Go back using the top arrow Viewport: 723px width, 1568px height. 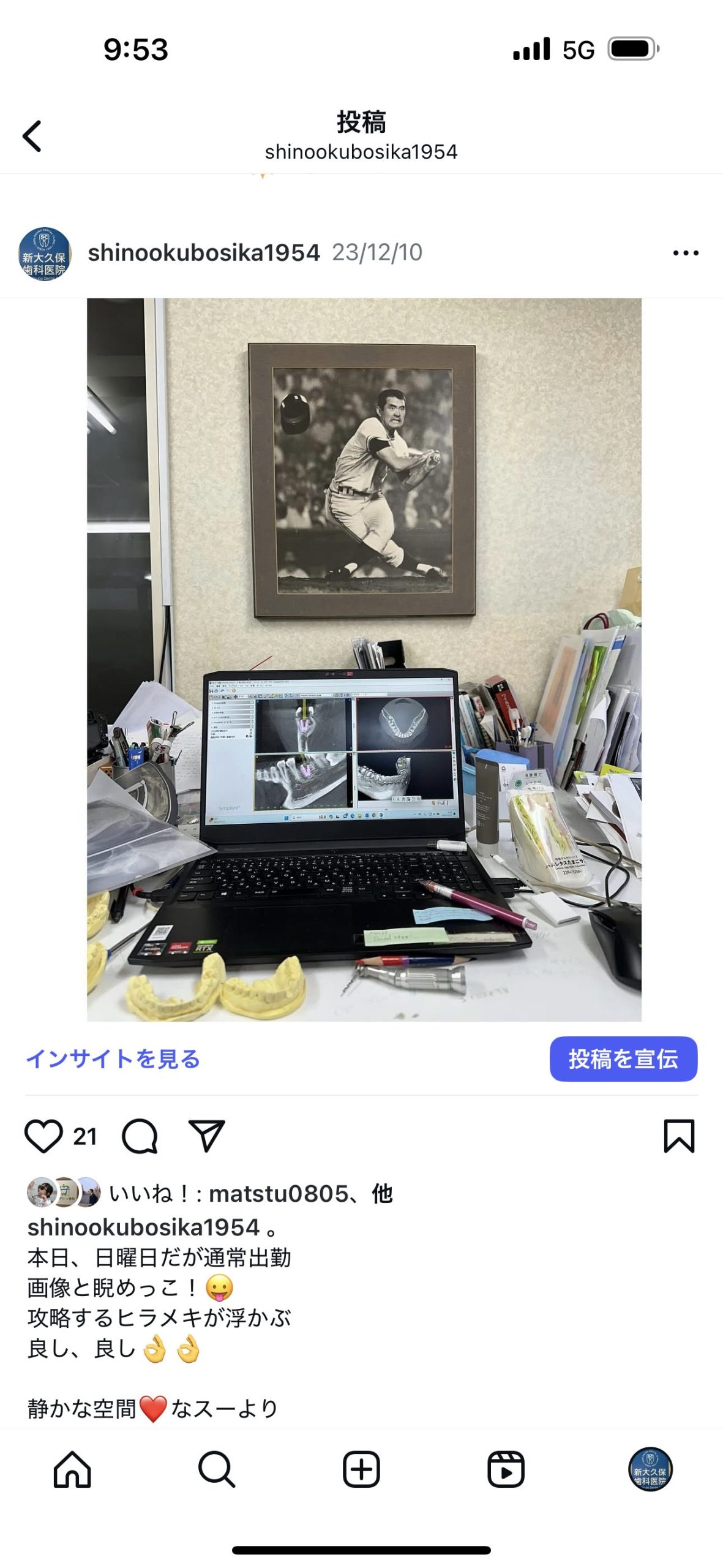(x=32, y=135)
